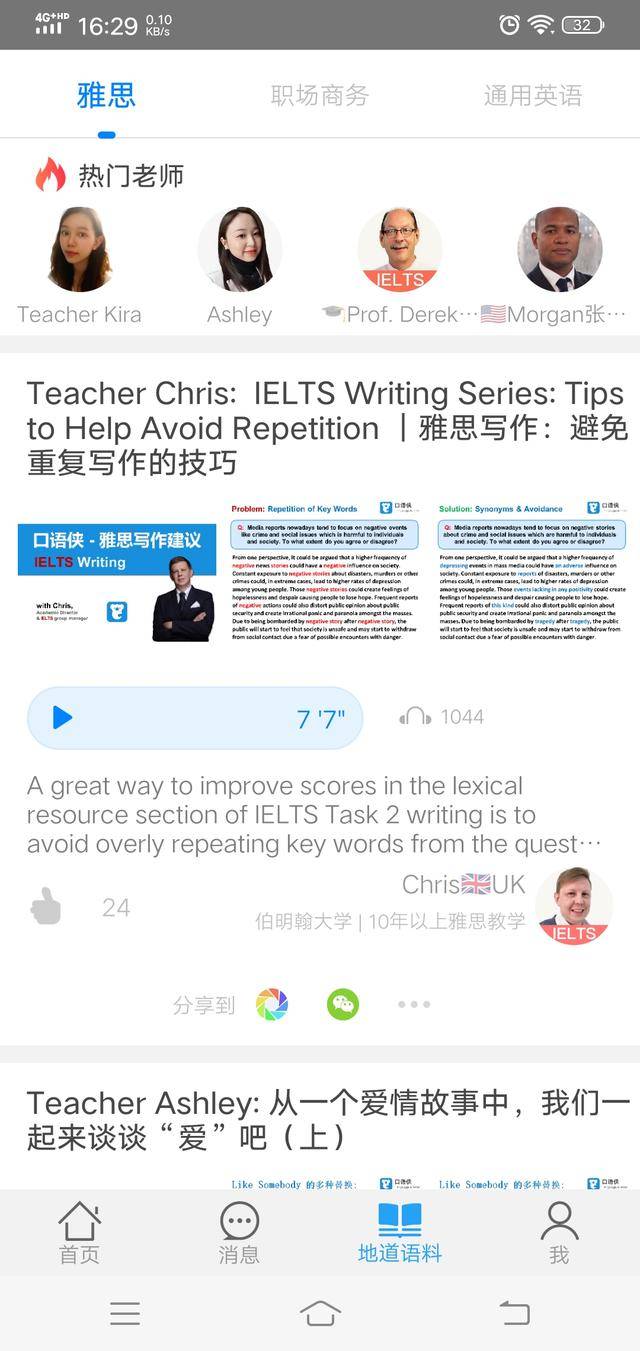640x1351 pixels.
Task: Open Morgan's teacher profile
Action: click(559, 250)
